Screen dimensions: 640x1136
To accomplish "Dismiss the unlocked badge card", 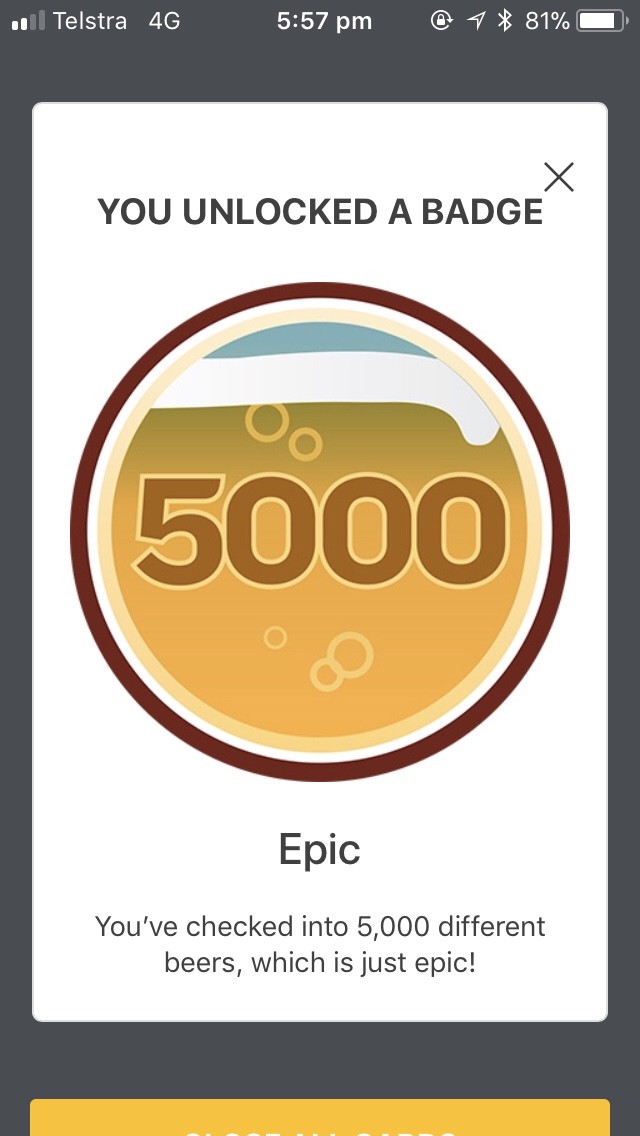I will coord(559,177).
